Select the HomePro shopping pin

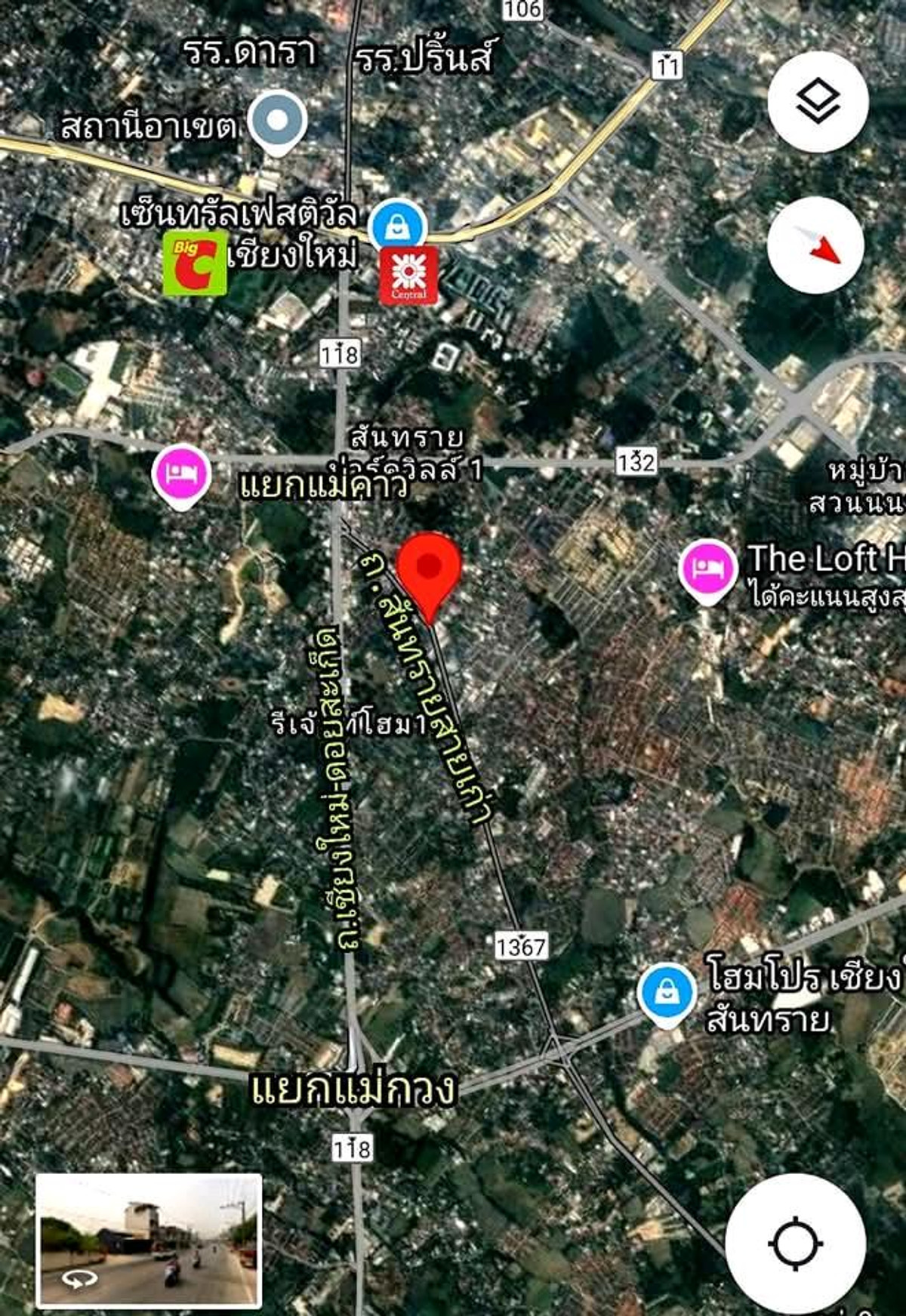point(667,993)
